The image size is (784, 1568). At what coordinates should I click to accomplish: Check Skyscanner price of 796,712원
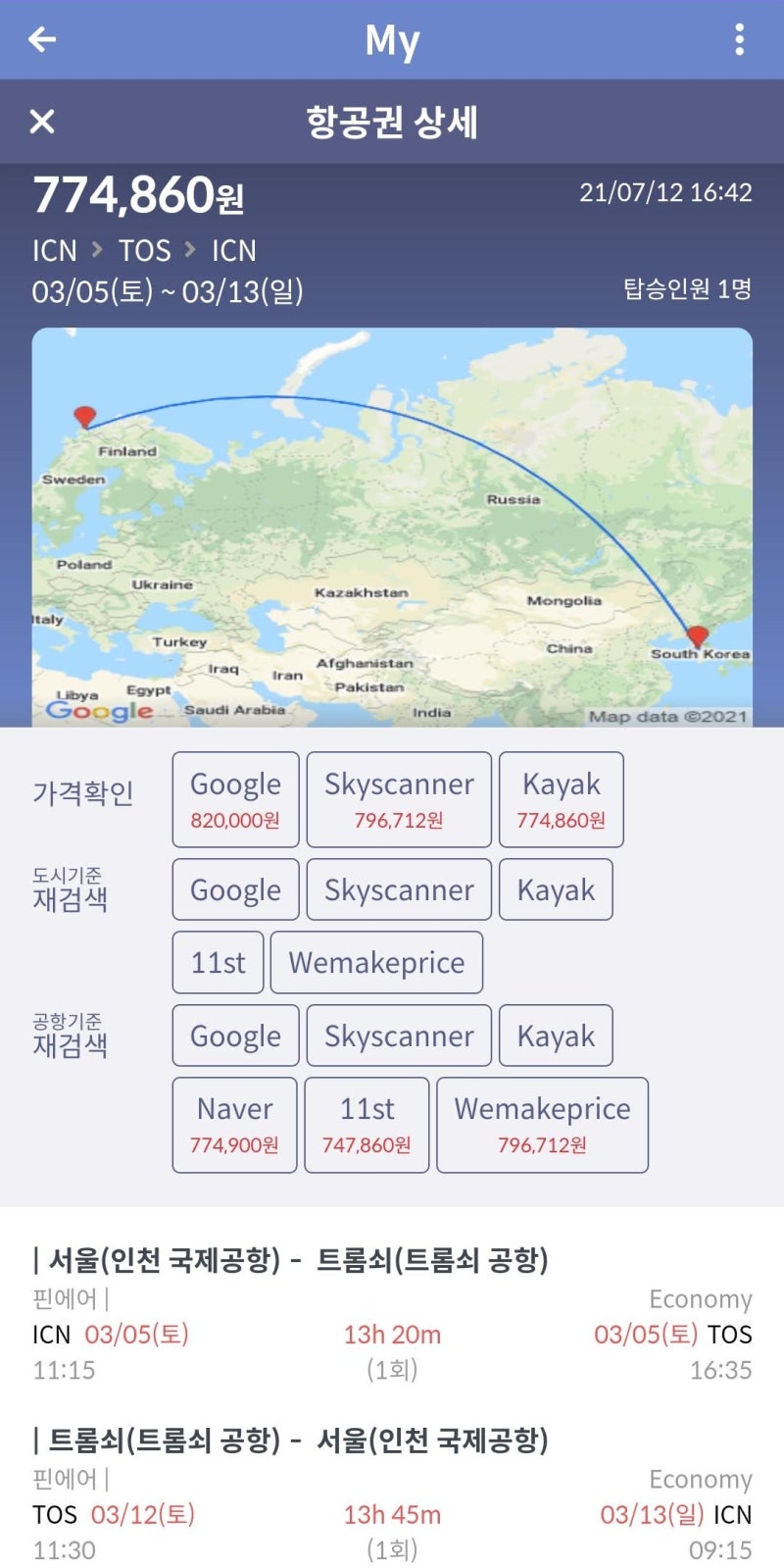(399, 799)
